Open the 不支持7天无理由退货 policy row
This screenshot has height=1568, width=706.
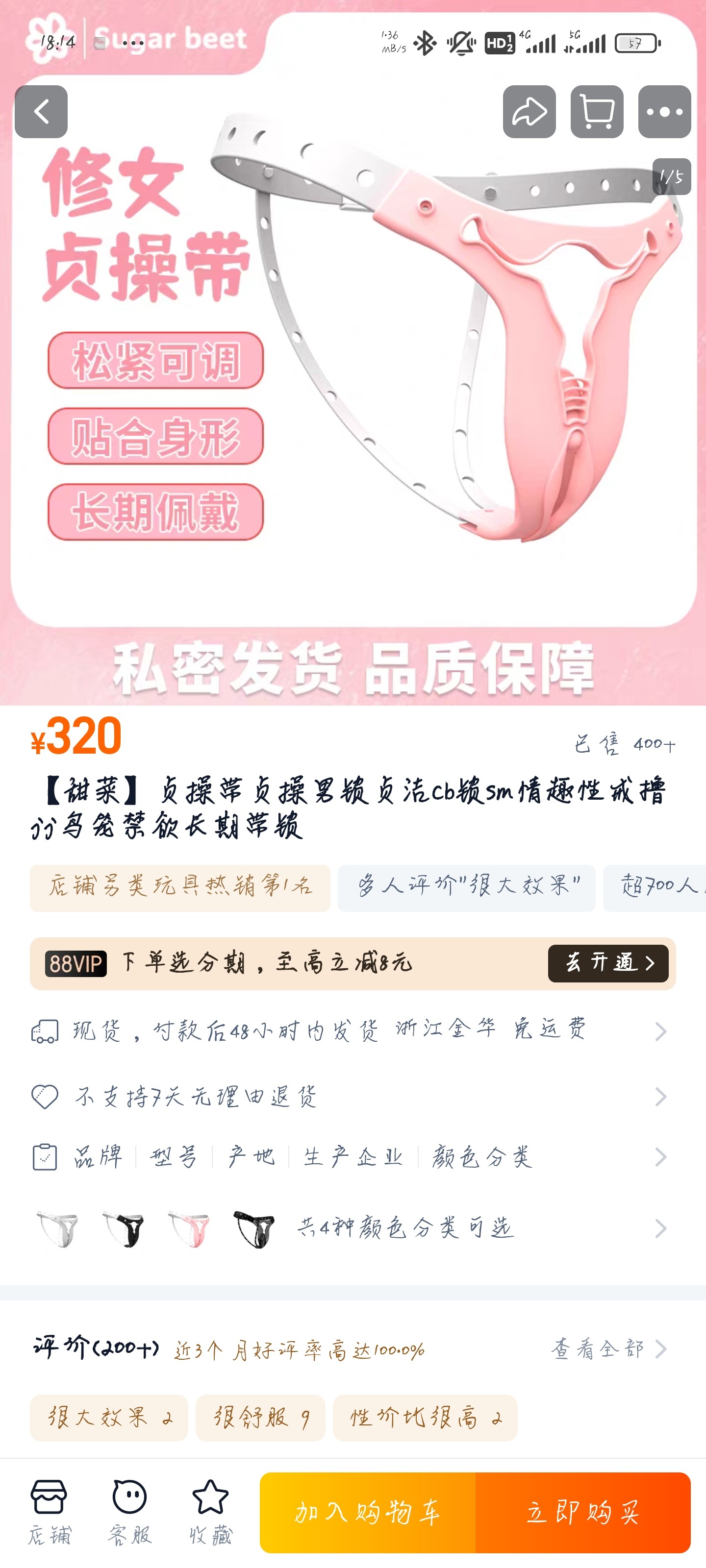[x=353, y=1096]
